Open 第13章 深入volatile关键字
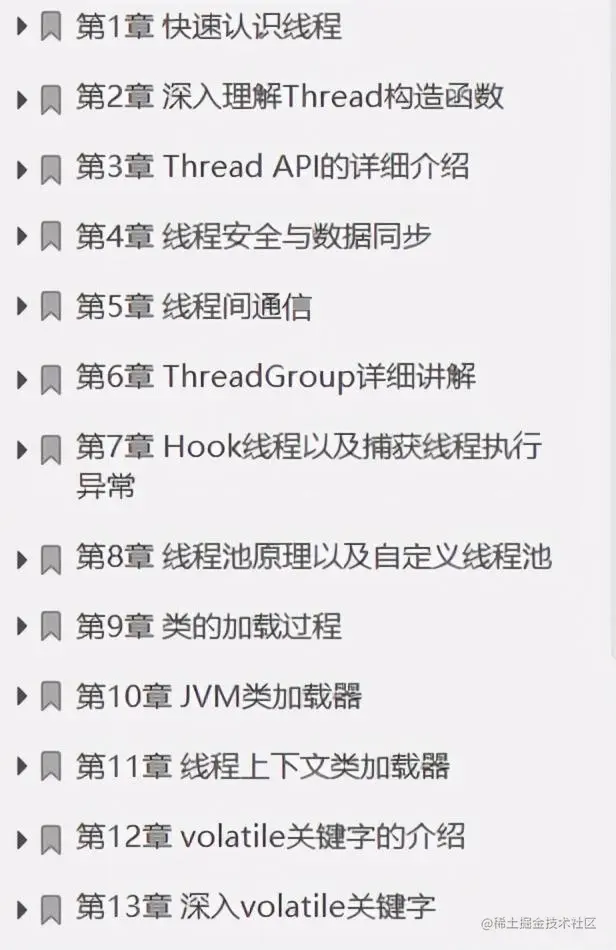The width and height of the screenshot is (616, 950). point(256,907)
